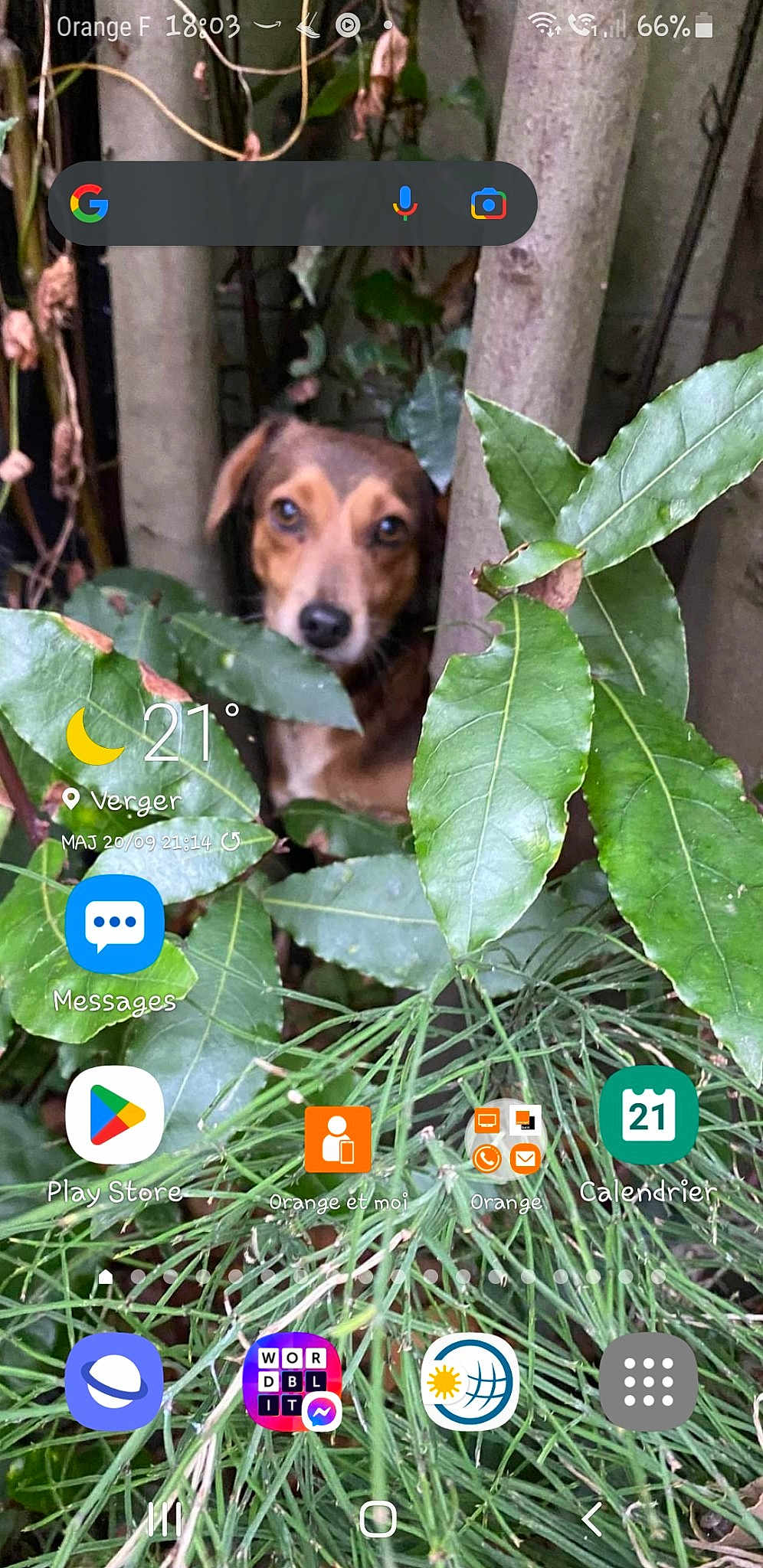
Task: Open the Orange et moi app
Action: 337,1138
